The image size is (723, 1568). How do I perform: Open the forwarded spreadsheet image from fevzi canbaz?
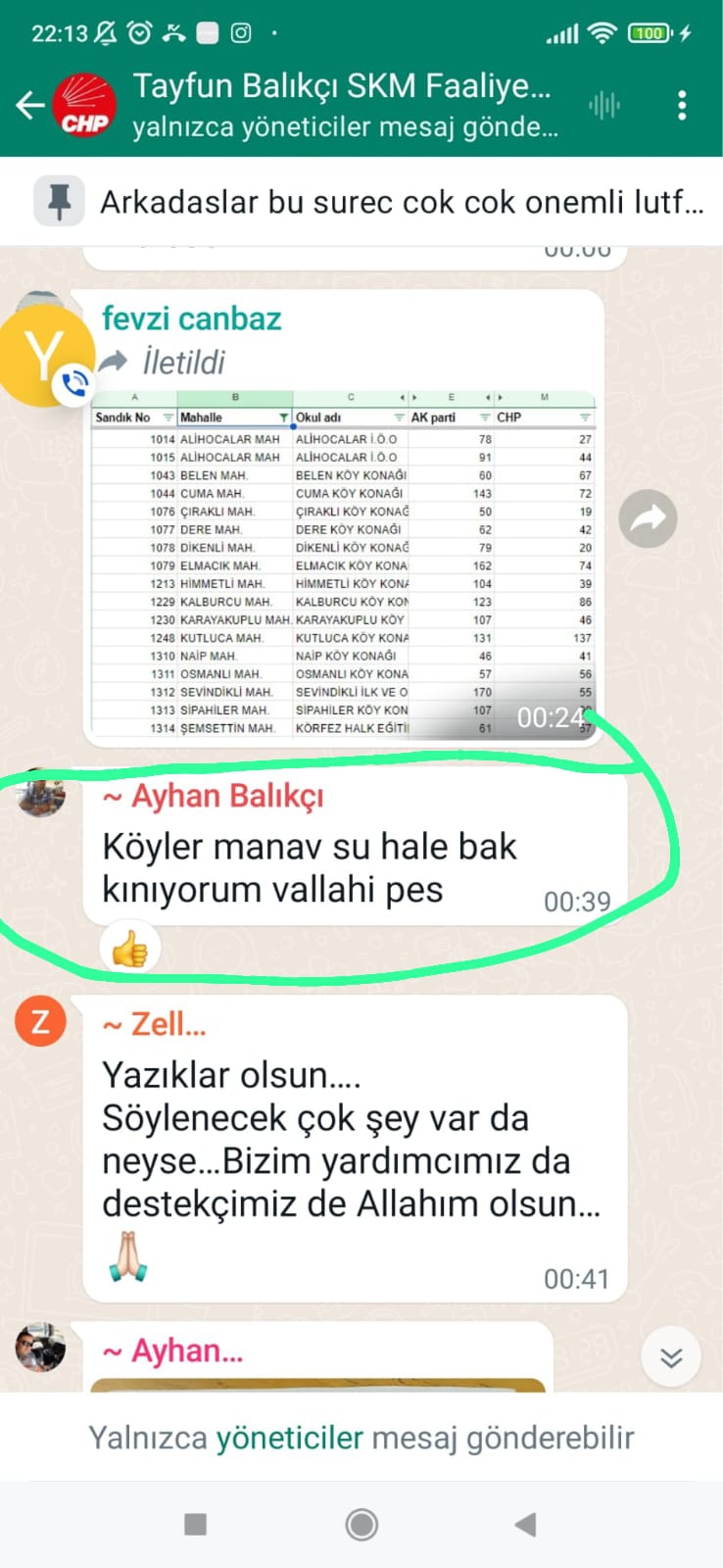(343, 565)
